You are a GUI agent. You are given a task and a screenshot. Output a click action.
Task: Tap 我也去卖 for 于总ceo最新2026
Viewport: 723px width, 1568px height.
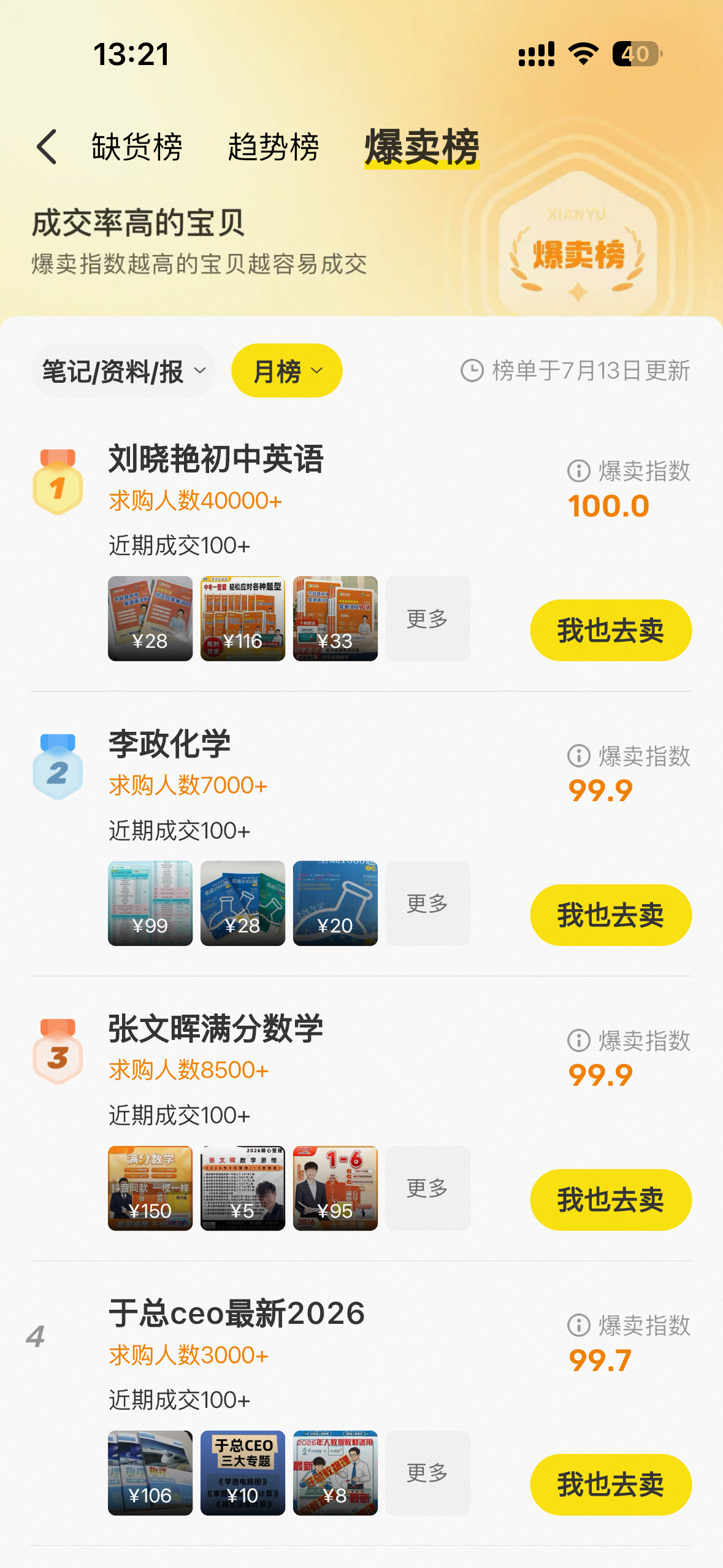click(611, 1484)
